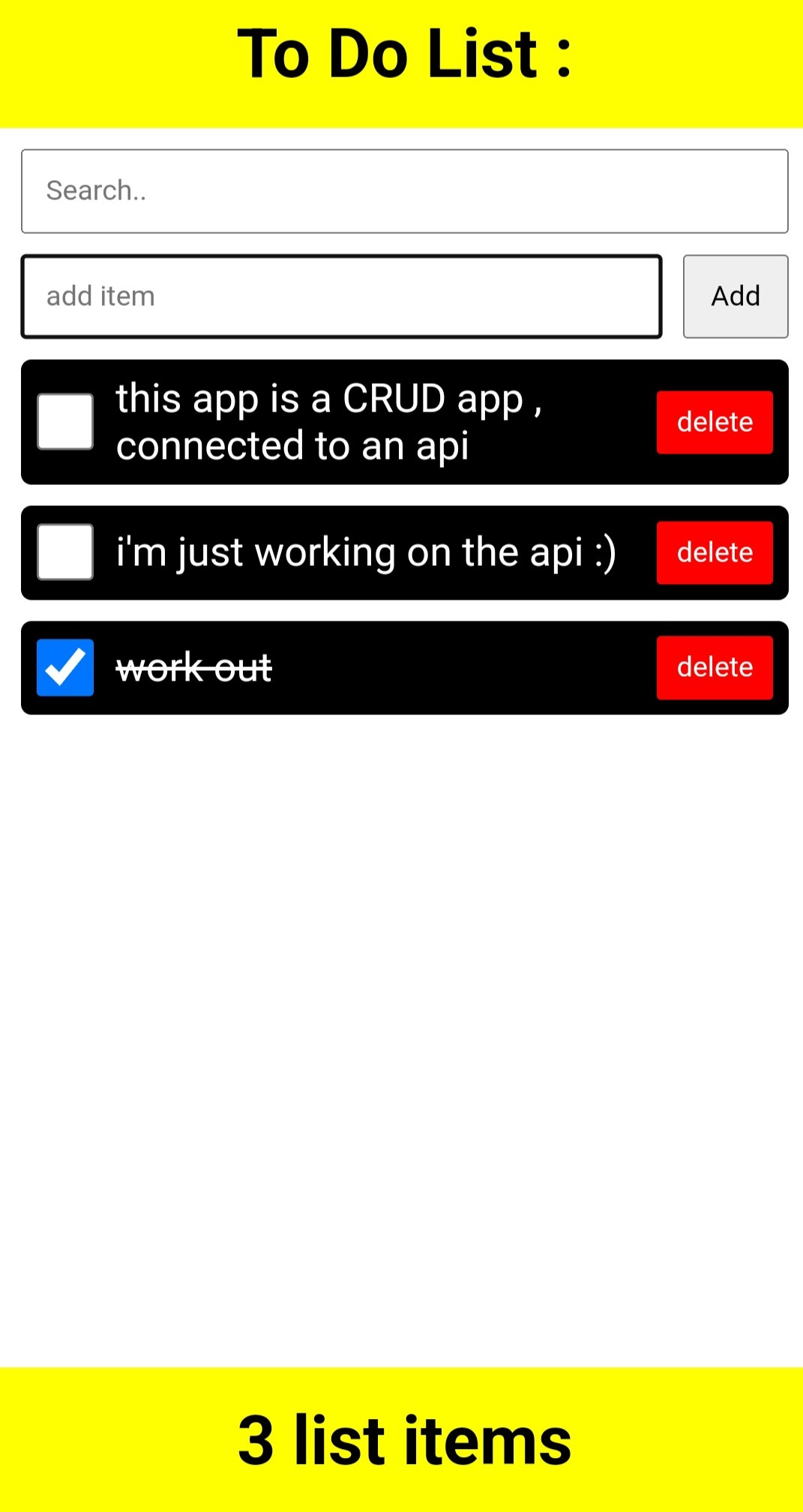Check the "i'm just working on the api" box
This screenshot has width=803, height=1512.
[65, 552]
